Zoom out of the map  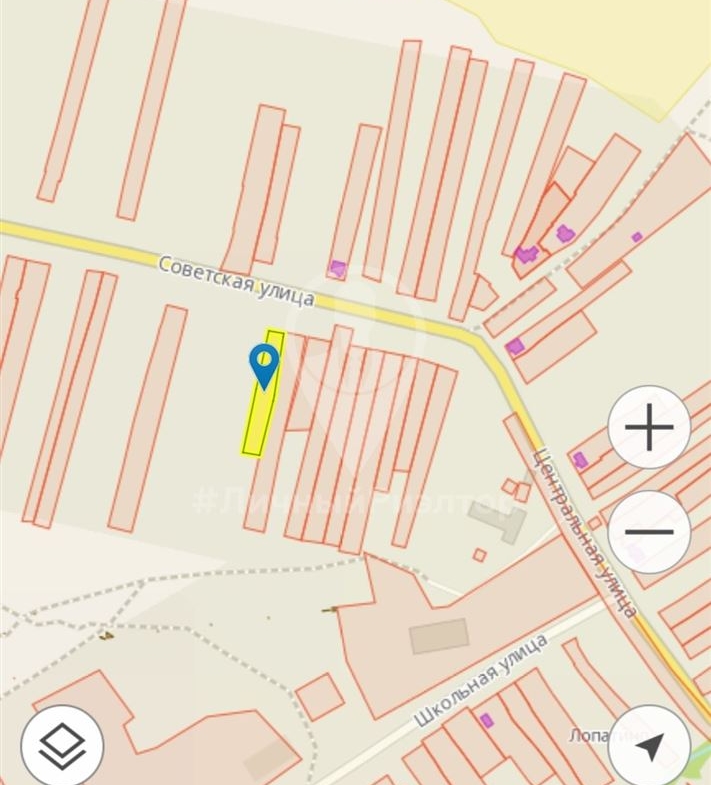(x=649, y=532)
